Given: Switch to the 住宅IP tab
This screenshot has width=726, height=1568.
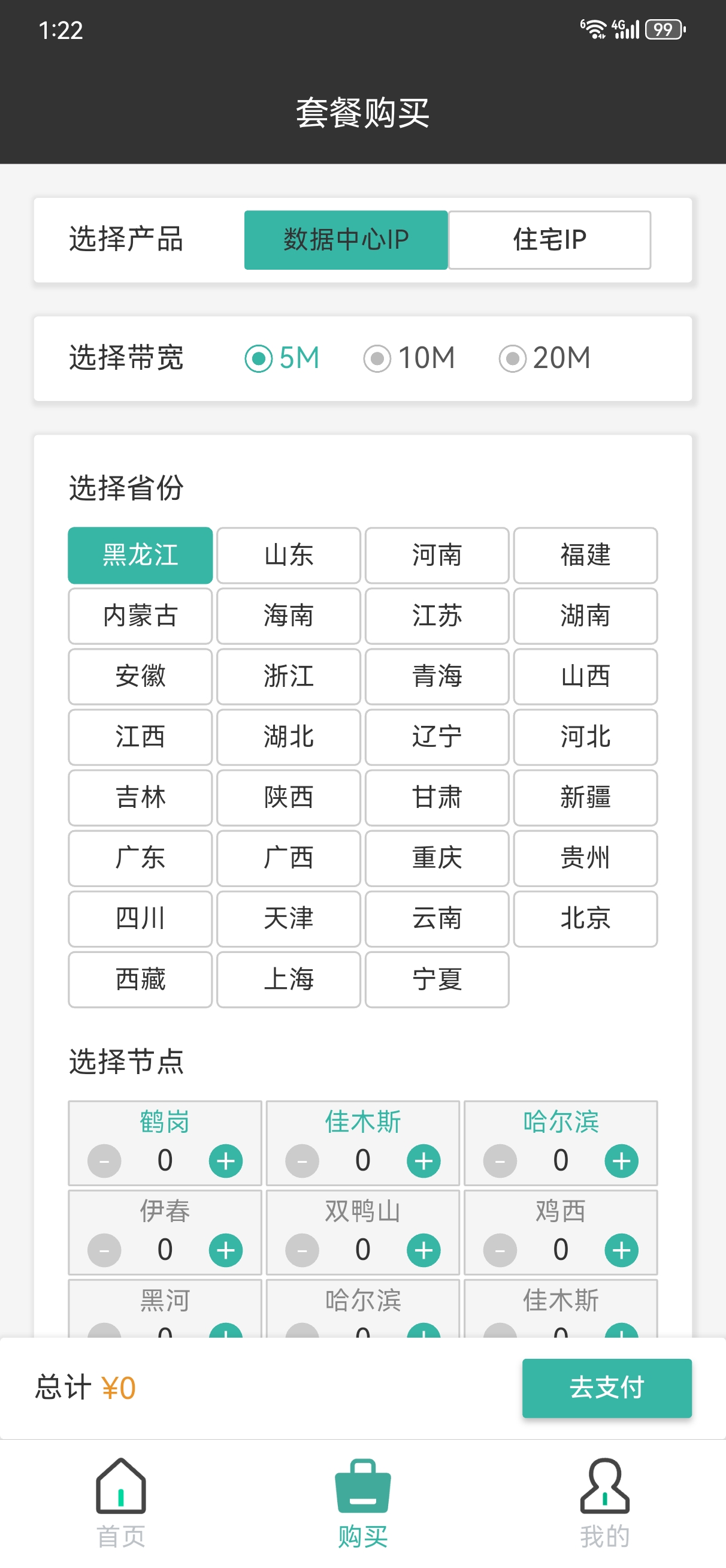Looking at the screenshot, I should point(548,239).
